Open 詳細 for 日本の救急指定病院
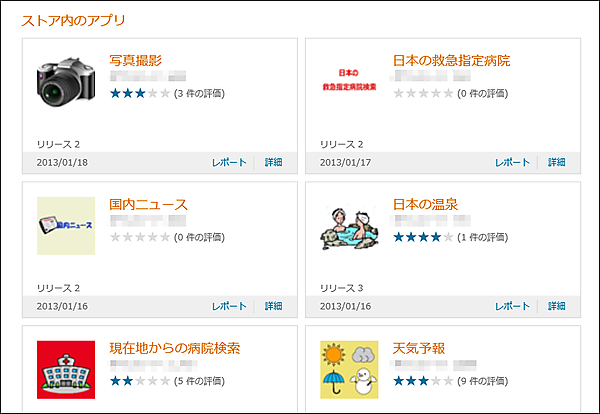 (x=556, y=162)
